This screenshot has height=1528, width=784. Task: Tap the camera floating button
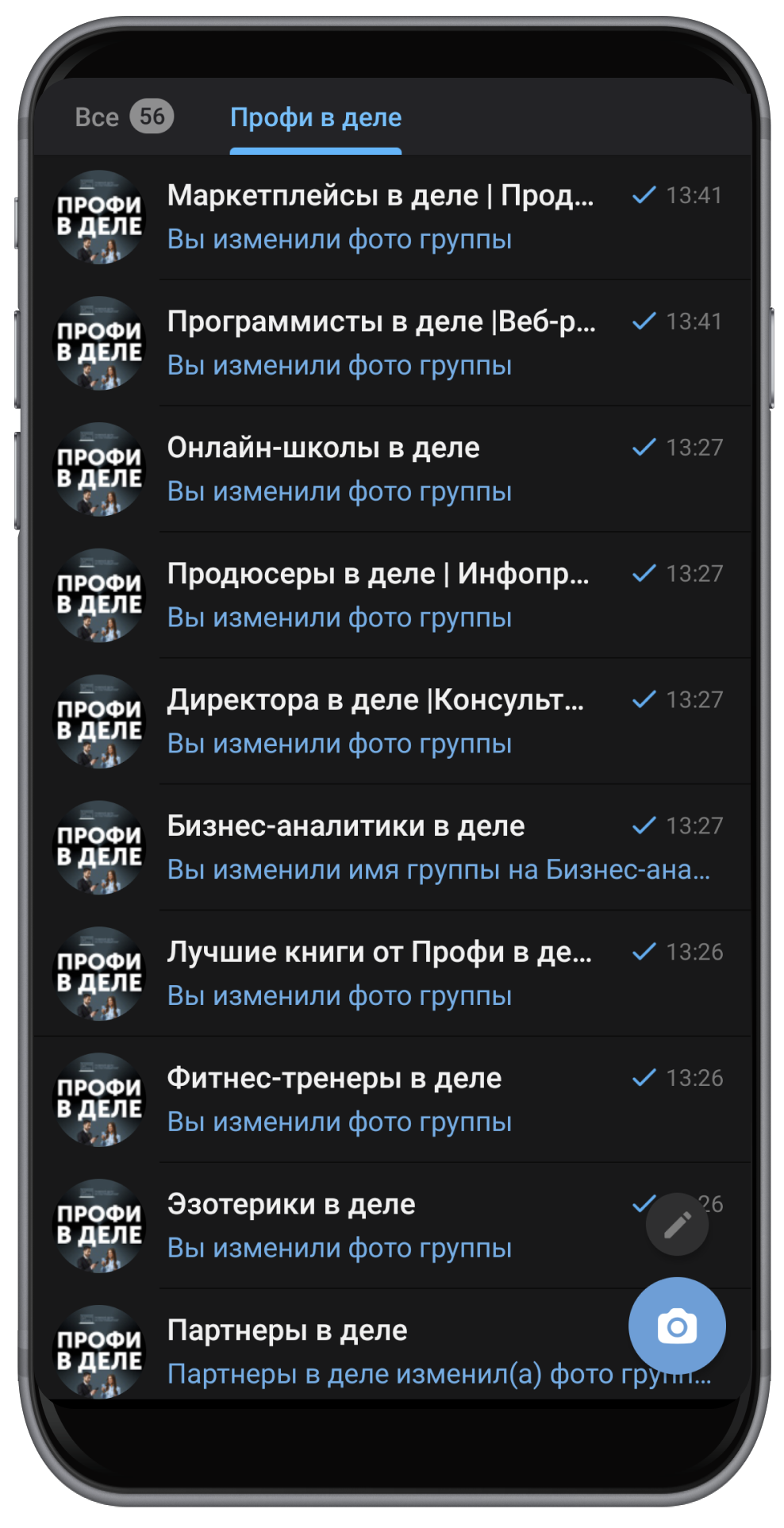pos(677,1326)
